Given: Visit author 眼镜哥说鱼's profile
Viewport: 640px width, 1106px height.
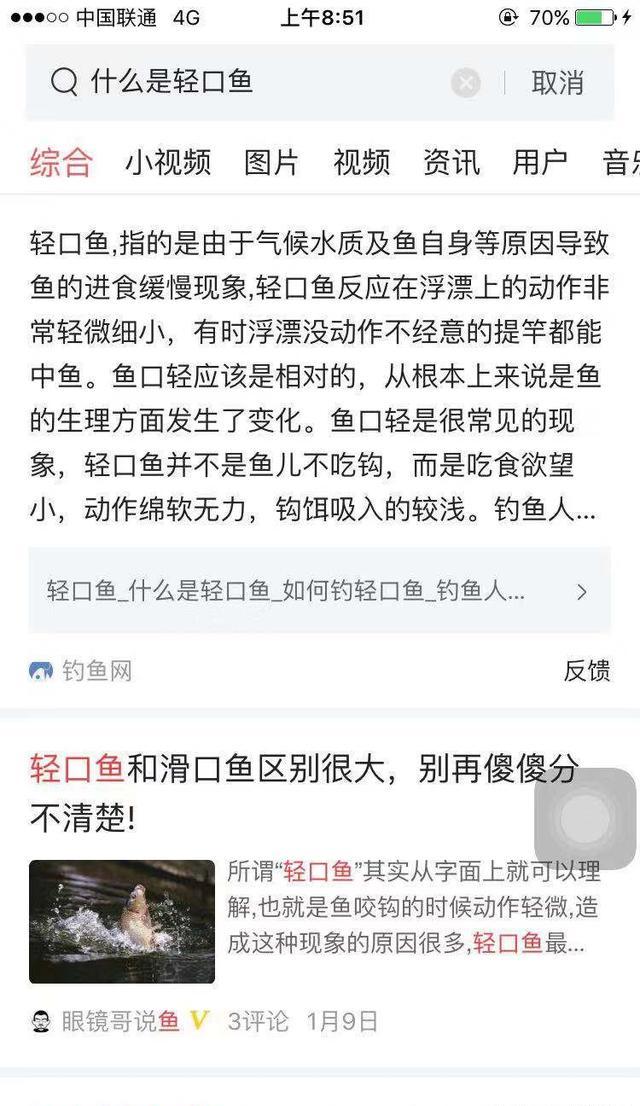Looking at the screenshot, I should coord(106,1021).
